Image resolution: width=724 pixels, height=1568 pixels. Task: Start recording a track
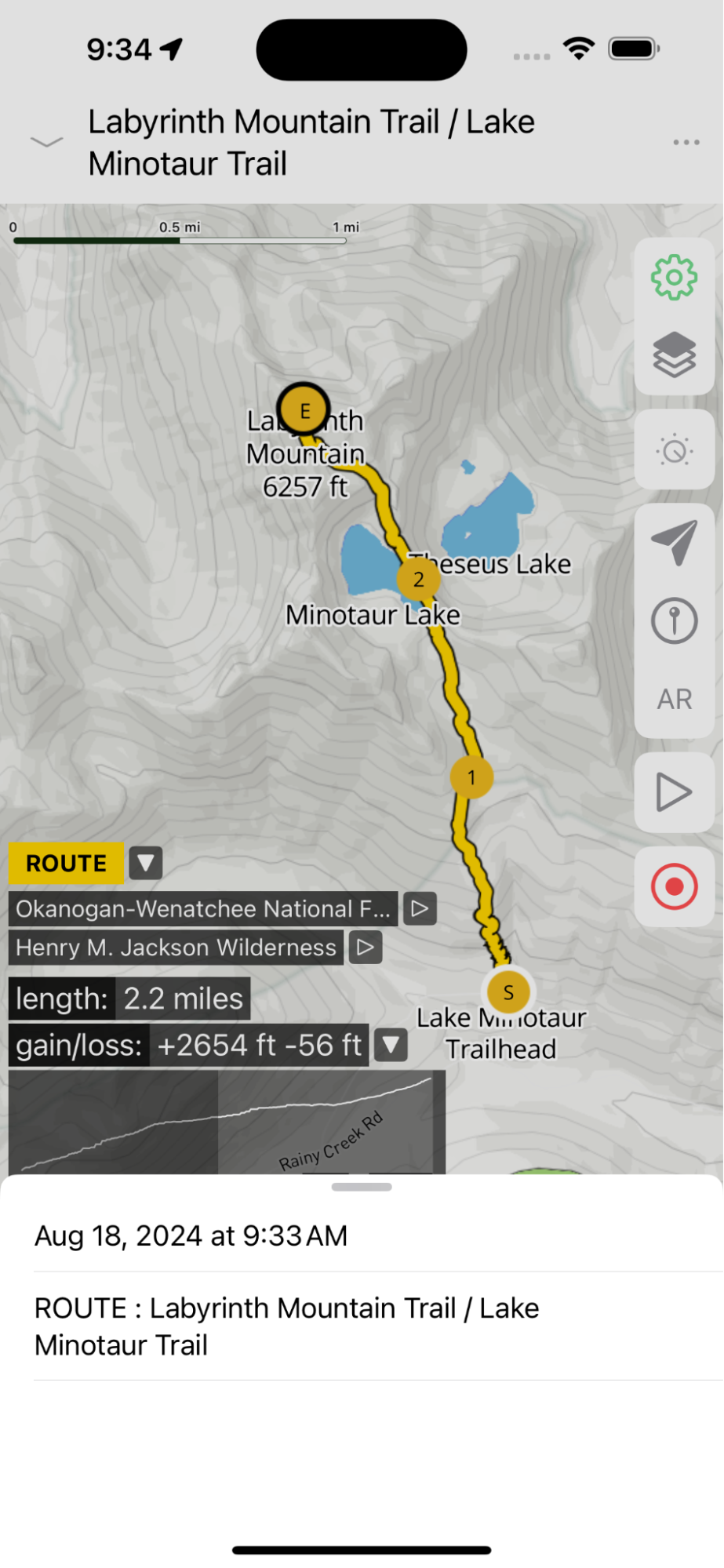pos(674,886)
